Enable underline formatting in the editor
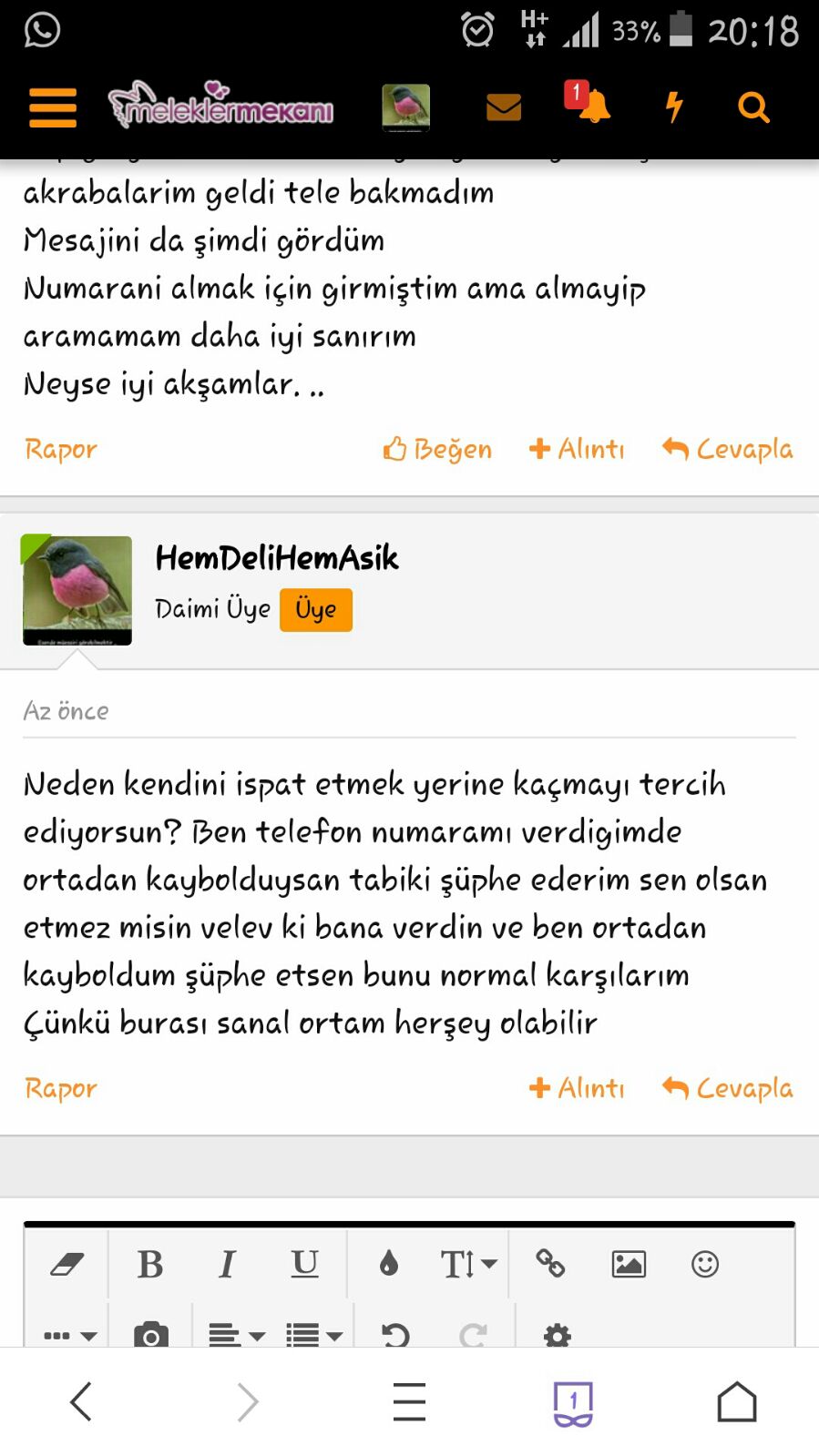The image size is (819, 1456). click(304, 1264)
